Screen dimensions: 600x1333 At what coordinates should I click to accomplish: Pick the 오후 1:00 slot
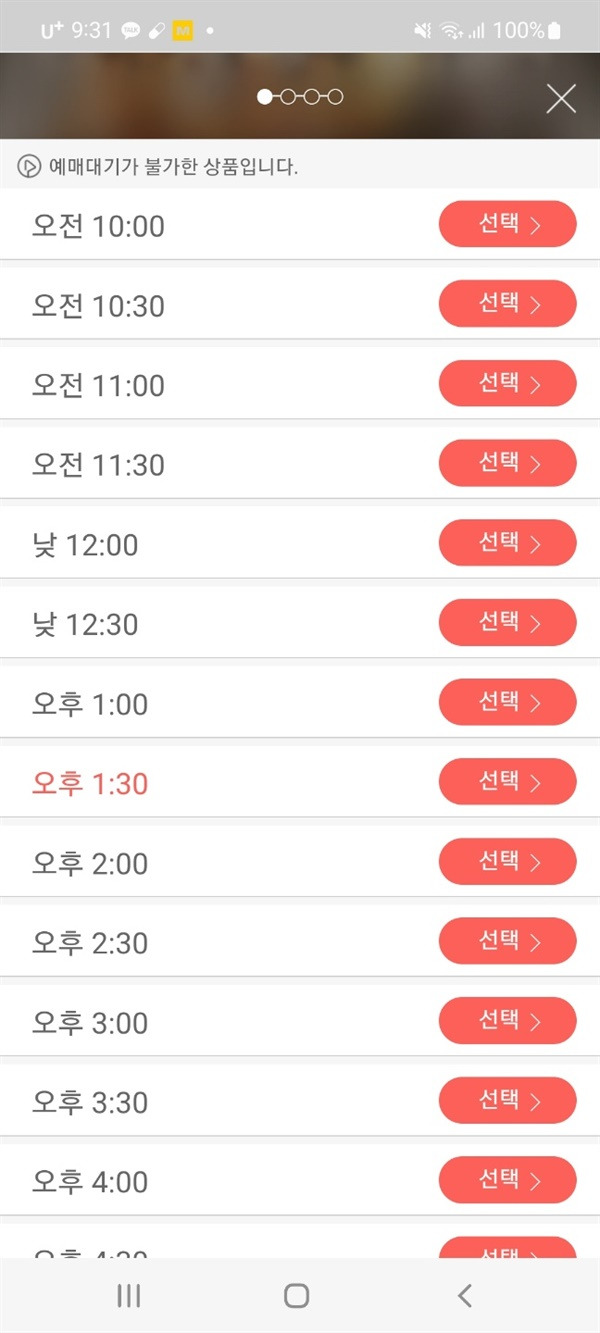(507, 702)
